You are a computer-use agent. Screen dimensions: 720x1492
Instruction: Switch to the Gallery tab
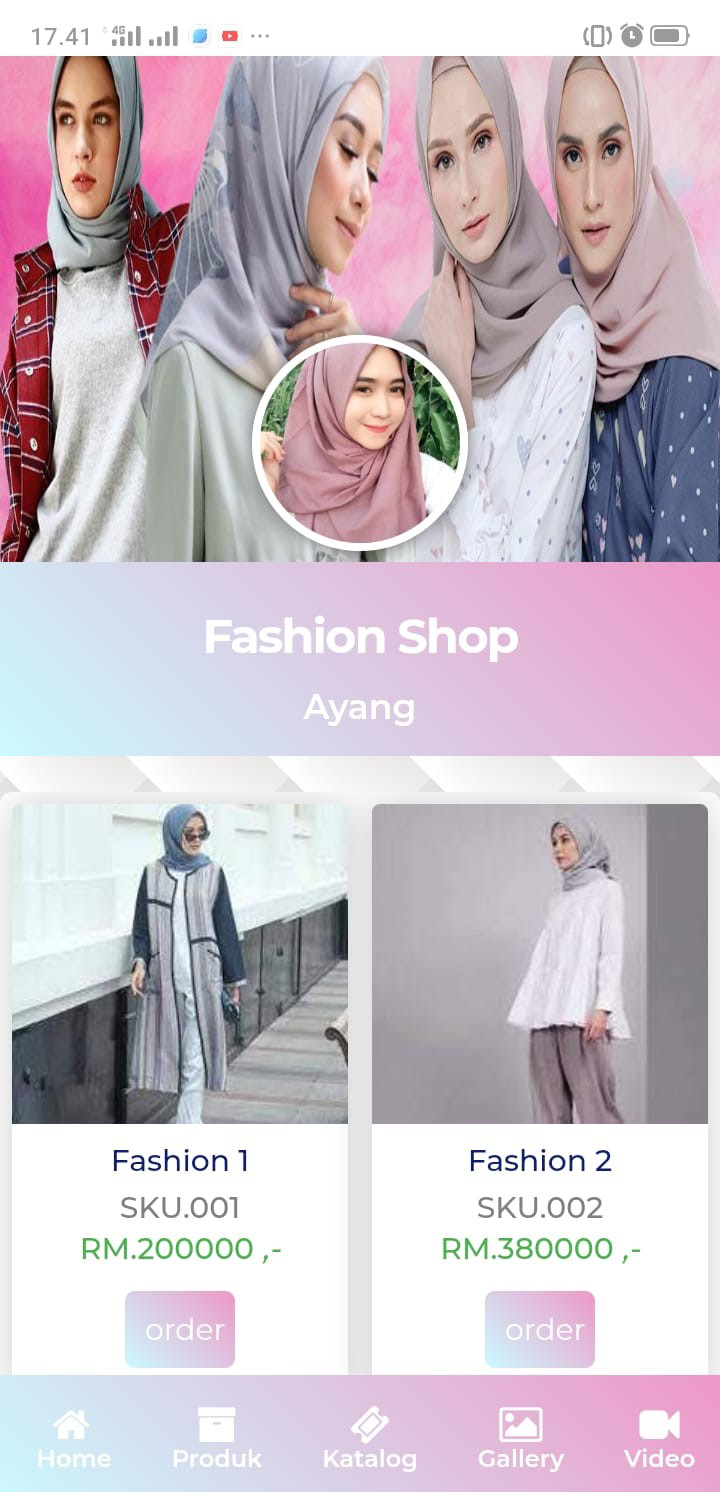(x=520, y=1438)
